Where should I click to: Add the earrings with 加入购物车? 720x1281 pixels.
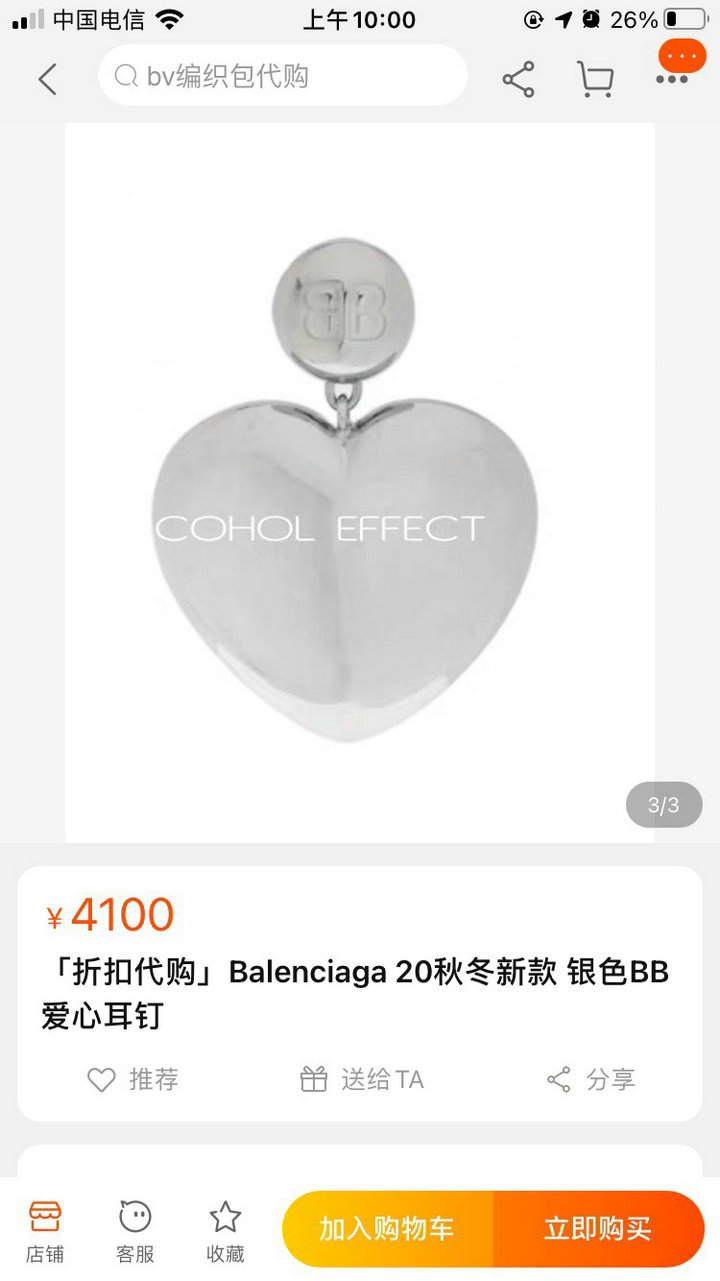[x=388, y=1229]
